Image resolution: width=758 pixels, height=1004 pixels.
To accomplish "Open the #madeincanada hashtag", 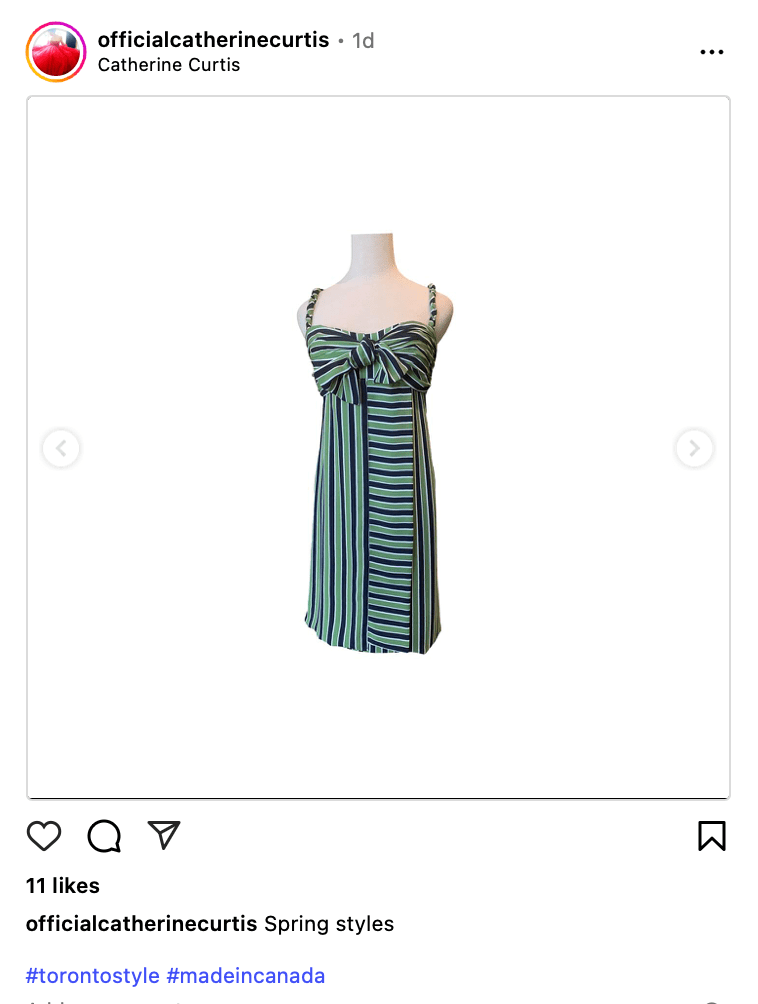I will pyautogui.click(x=245, y=975).
